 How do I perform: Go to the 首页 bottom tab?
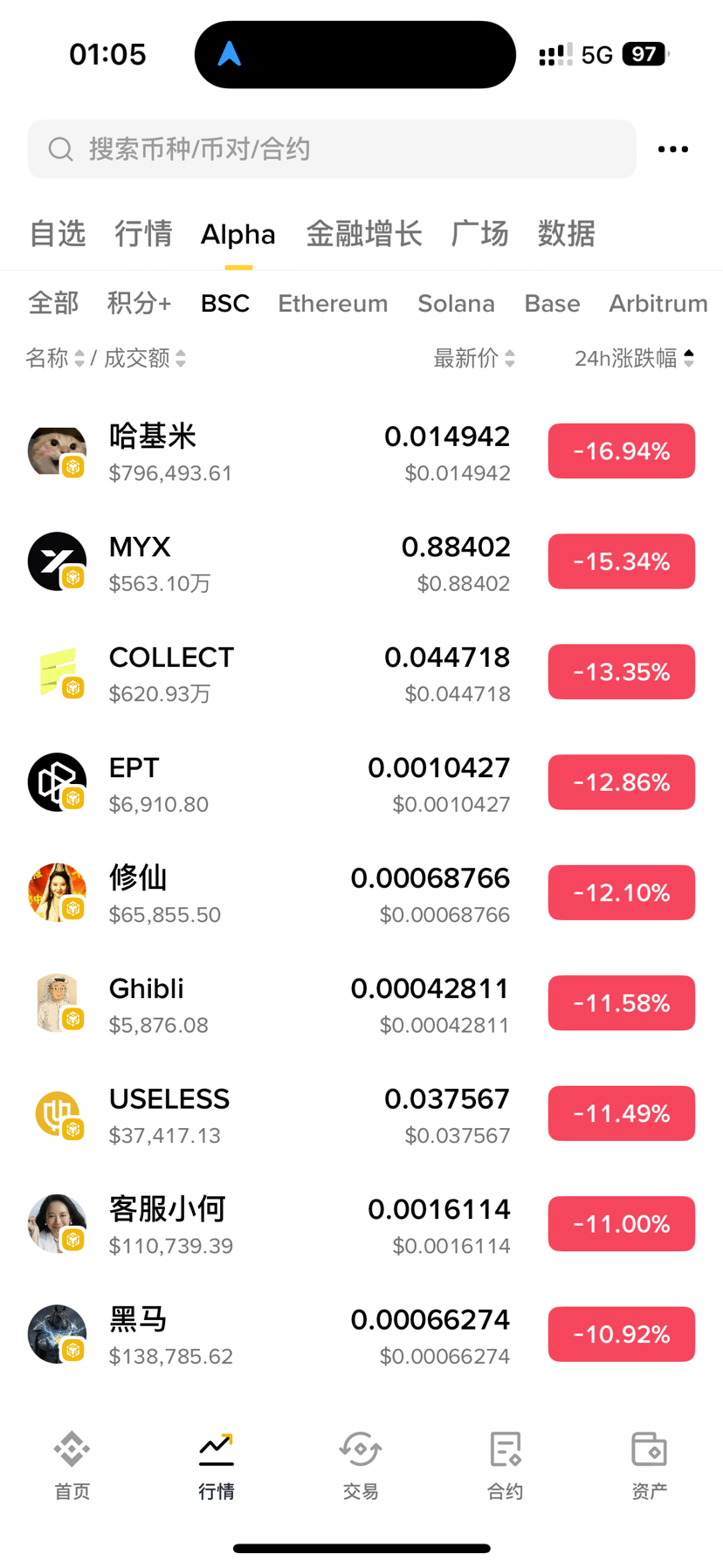pos(72,1466)
